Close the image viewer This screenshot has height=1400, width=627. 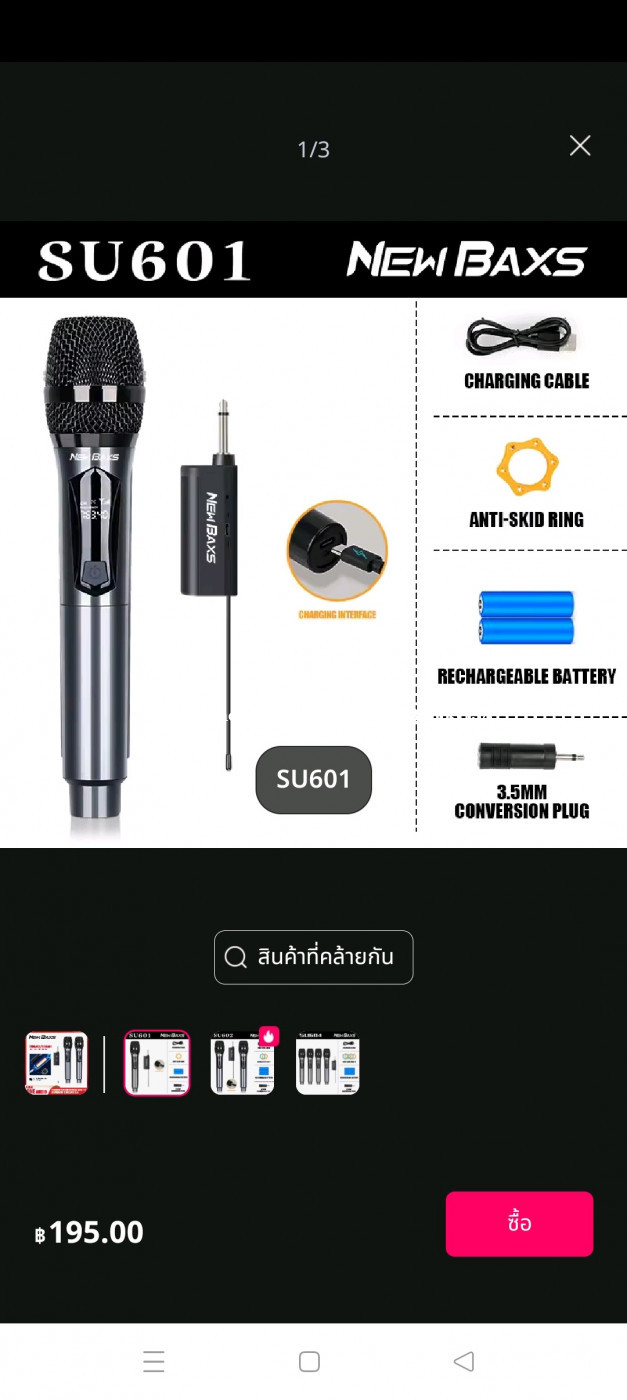(x=580, y=146)
